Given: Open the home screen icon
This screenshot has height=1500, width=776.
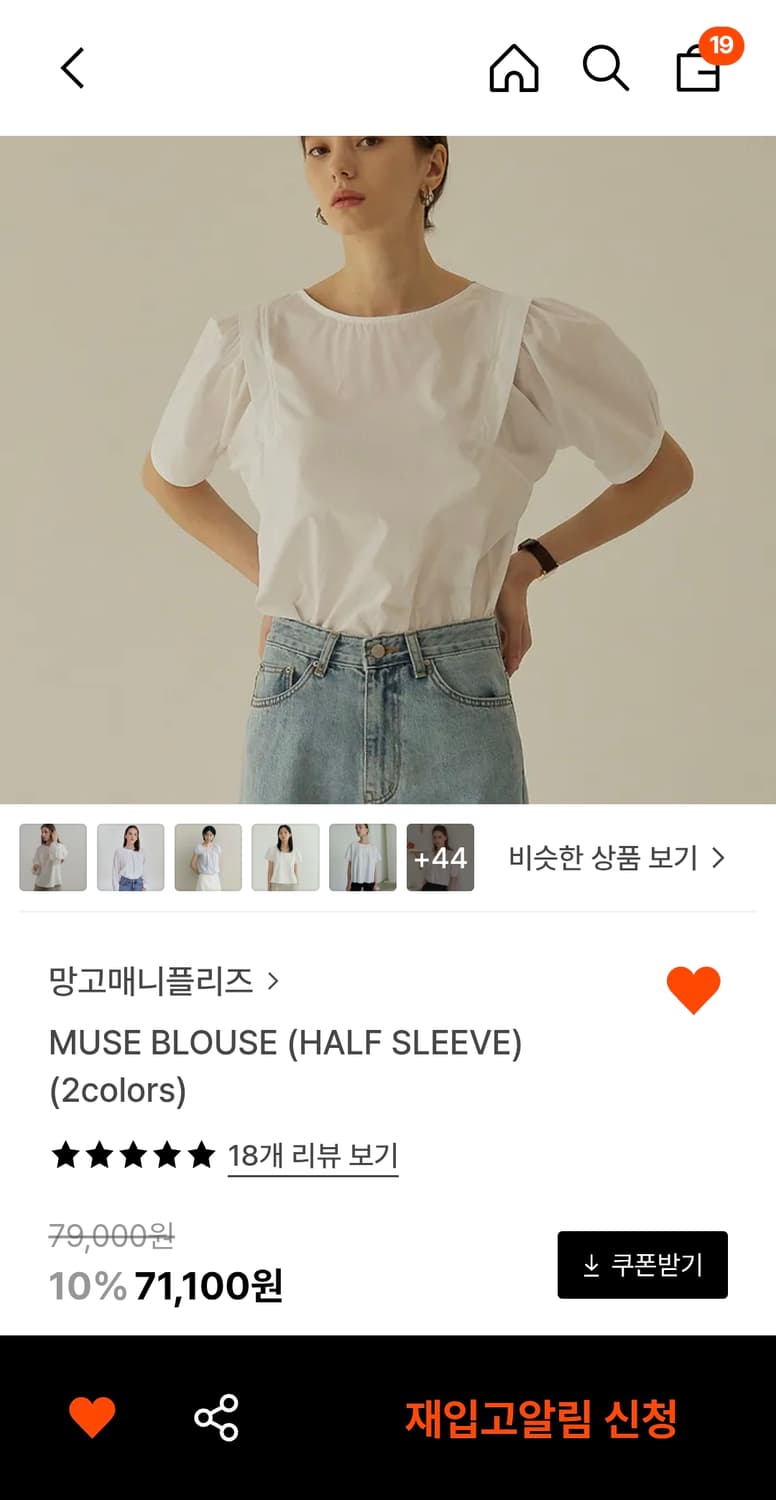Looking at the screenshot, I should tap(513, 68).
